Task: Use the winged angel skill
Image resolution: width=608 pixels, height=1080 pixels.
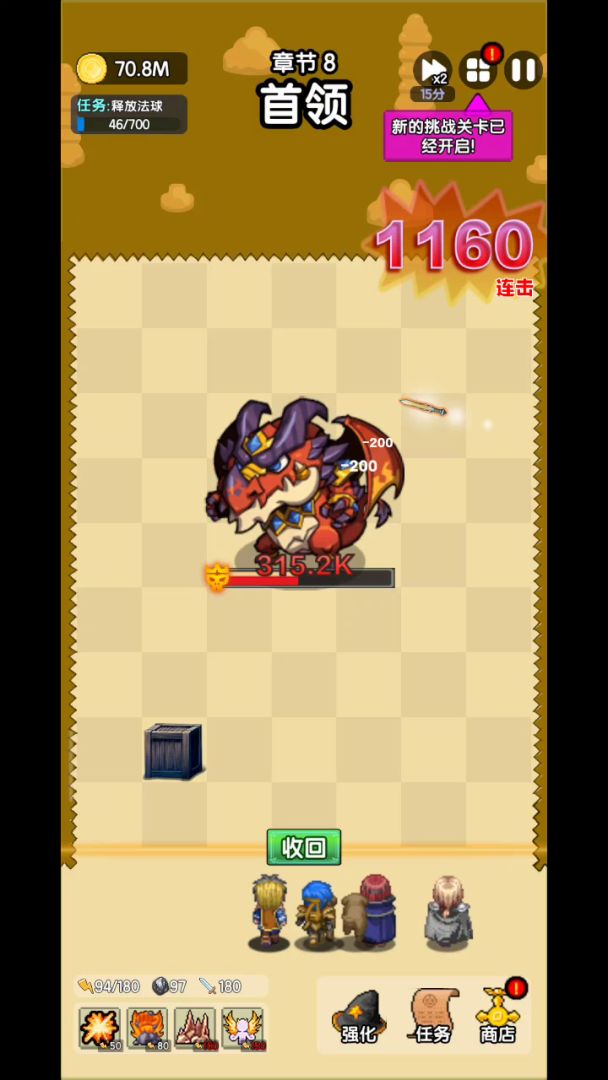Action: pos(242,1028)
